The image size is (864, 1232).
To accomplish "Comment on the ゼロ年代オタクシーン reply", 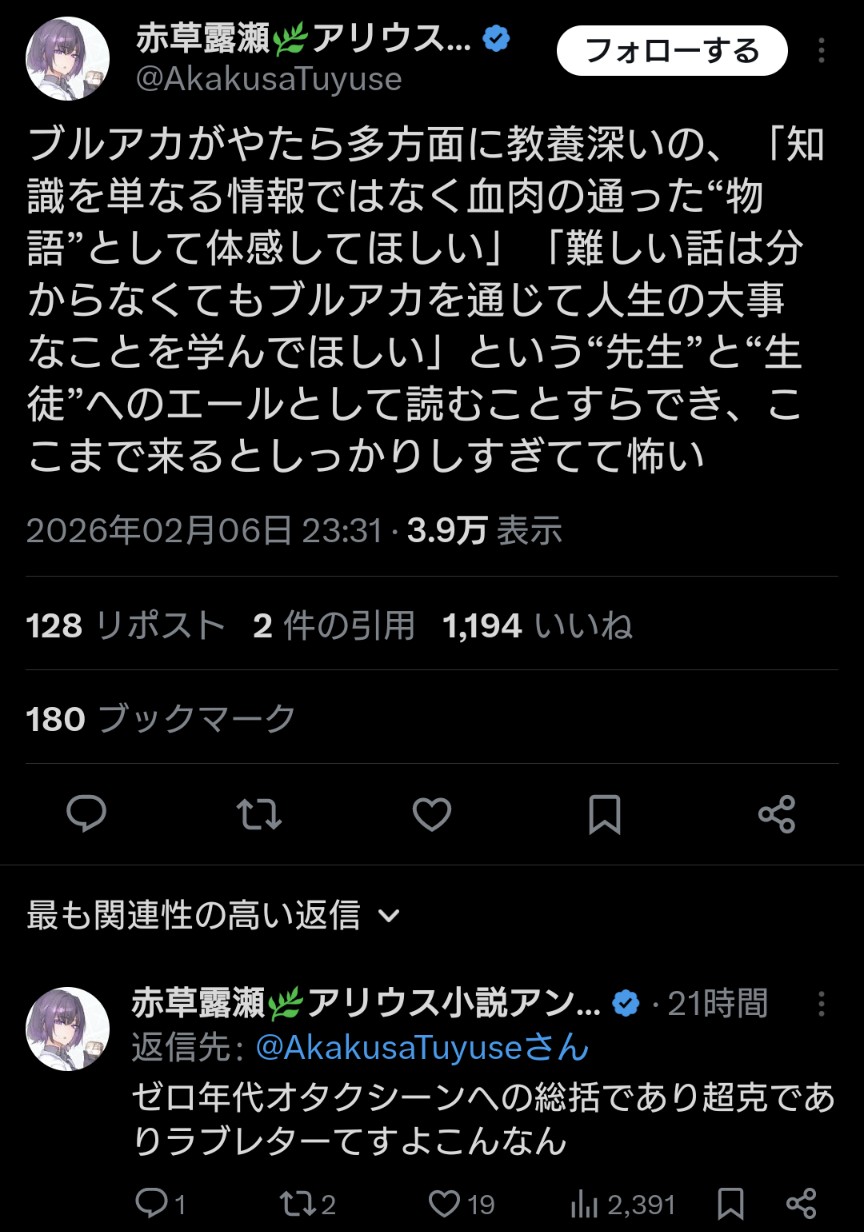I will (x=160, y=1204).
